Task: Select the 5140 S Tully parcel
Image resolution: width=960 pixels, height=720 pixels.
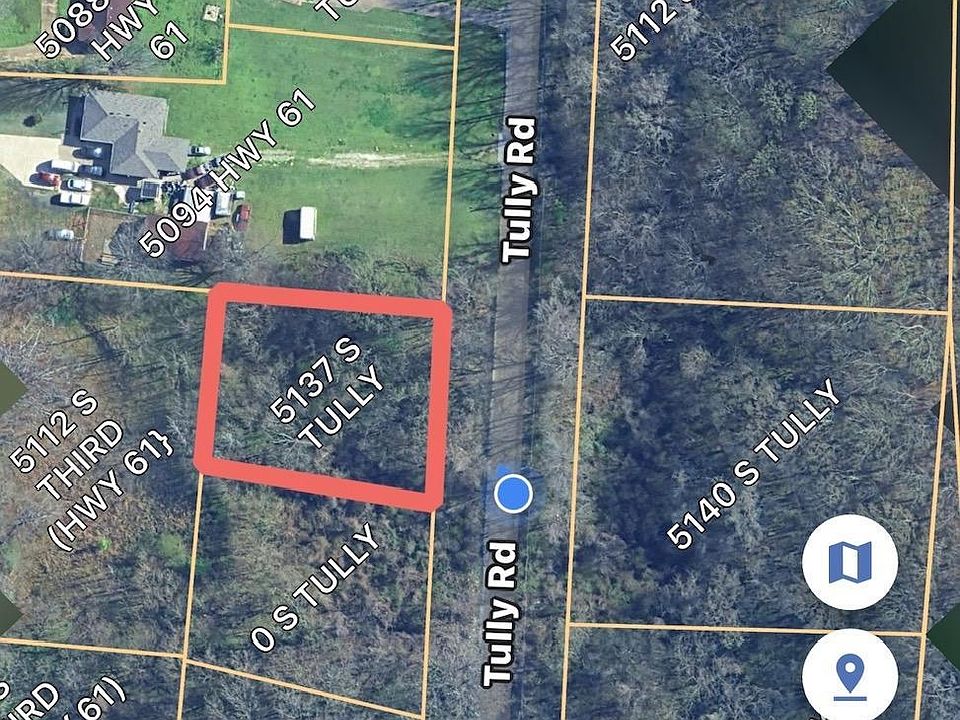Action: click(753, 467)
